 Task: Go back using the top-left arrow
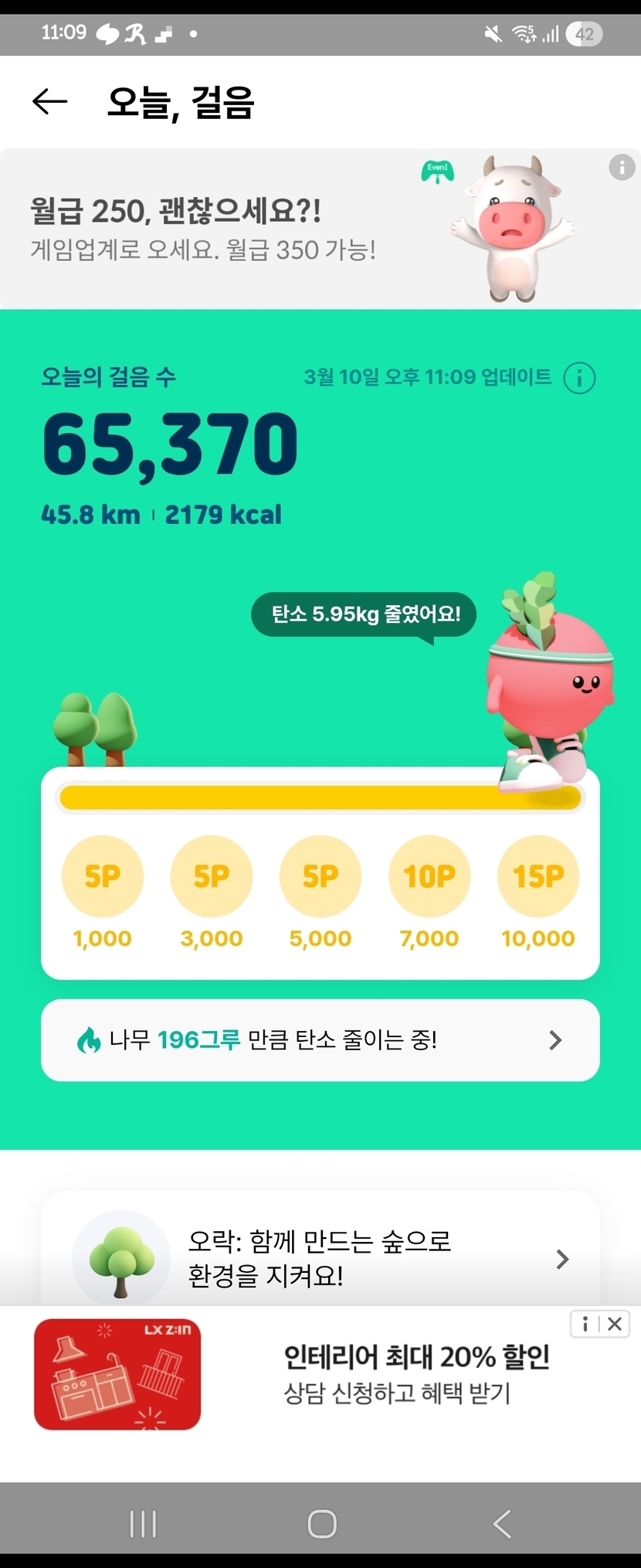tap(50, 101)
